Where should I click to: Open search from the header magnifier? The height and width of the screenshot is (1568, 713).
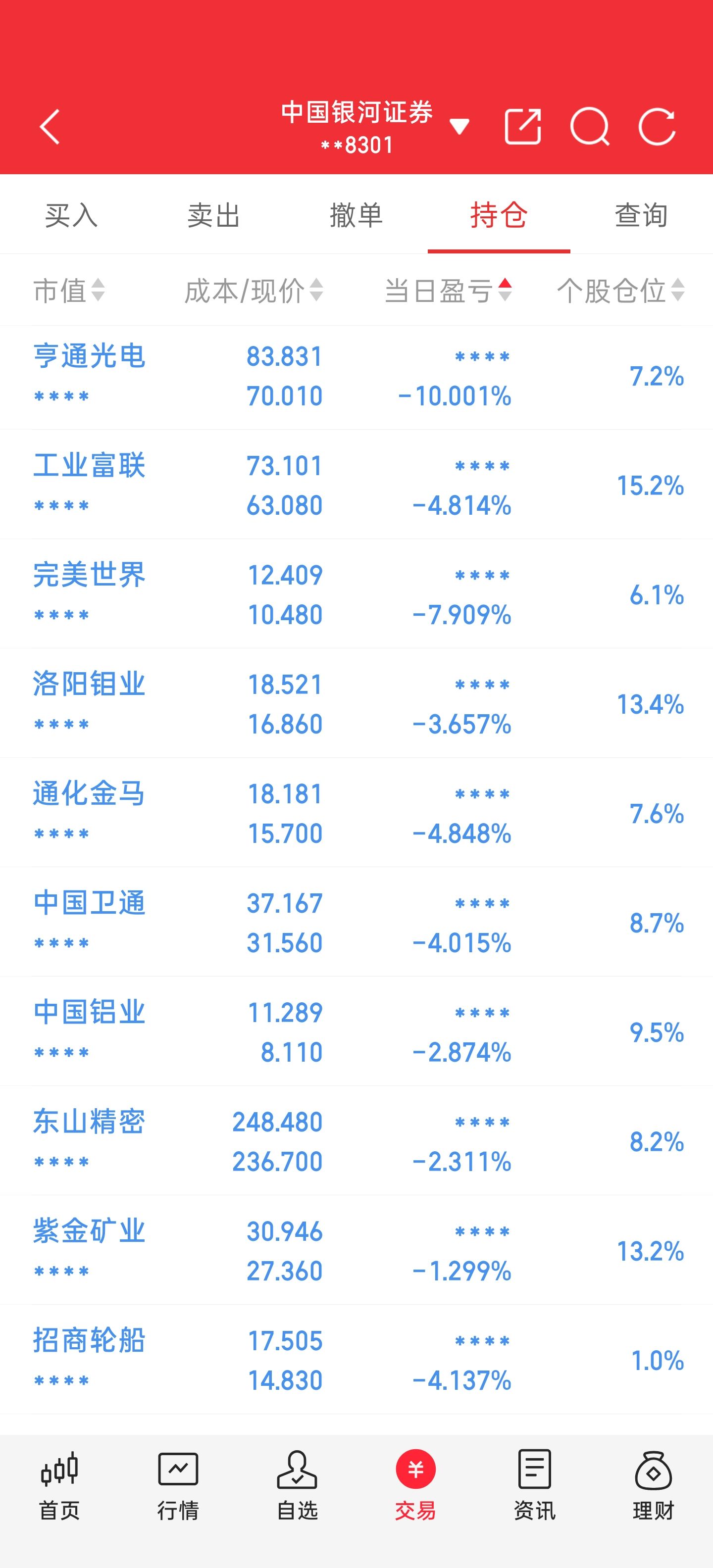[589, 127]
